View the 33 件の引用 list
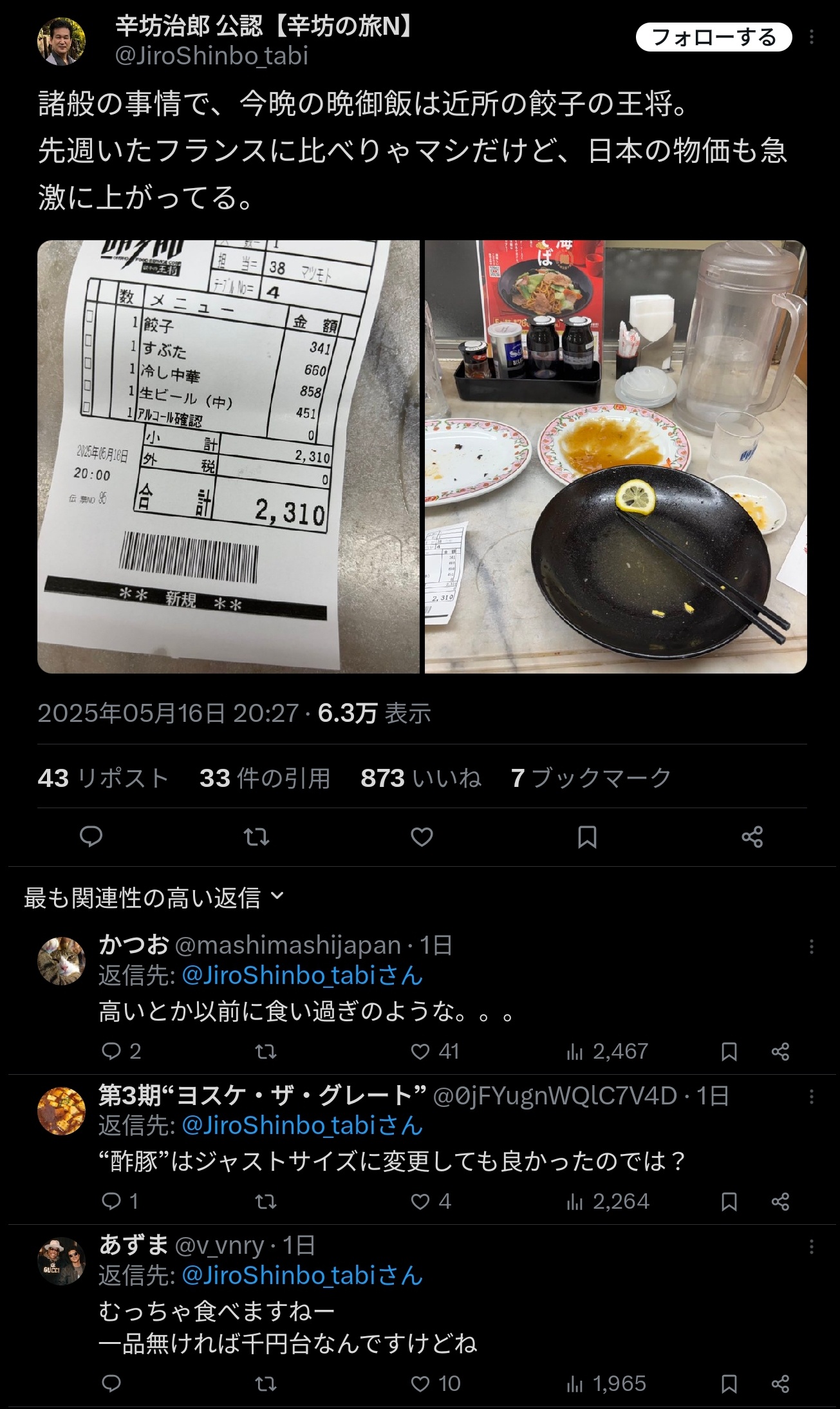 [x=265, y=778]
